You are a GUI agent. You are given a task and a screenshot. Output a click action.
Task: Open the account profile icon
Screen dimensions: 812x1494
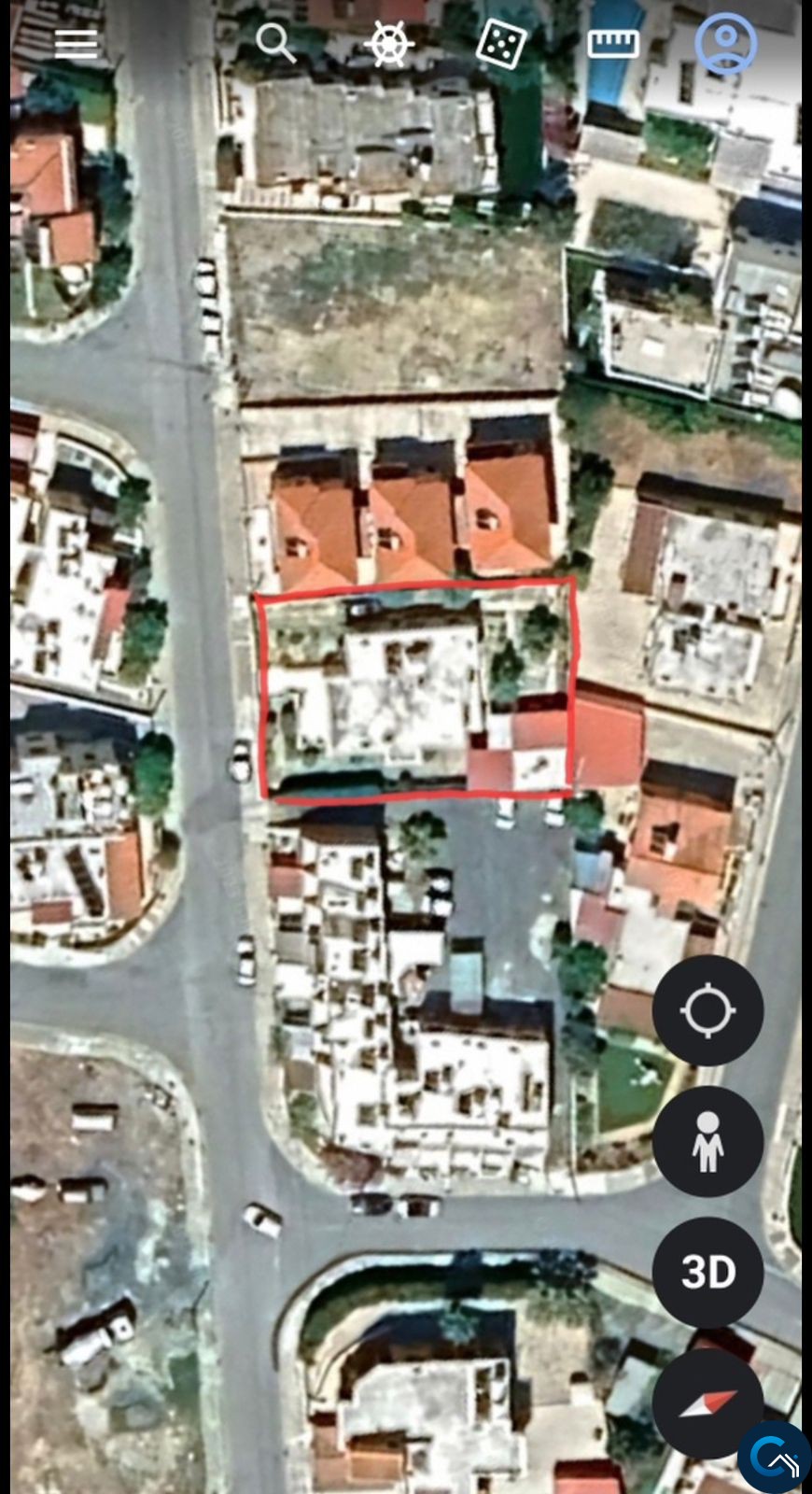pos(726,44)
